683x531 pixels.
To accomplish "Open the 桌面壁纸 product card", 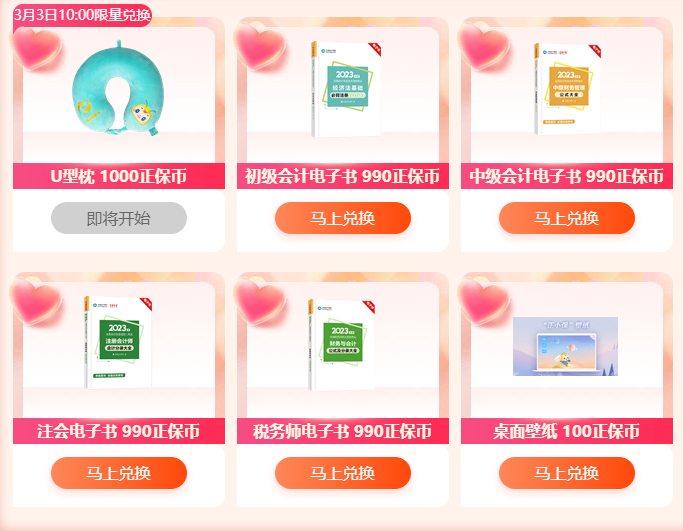I will tap(566, 346).
